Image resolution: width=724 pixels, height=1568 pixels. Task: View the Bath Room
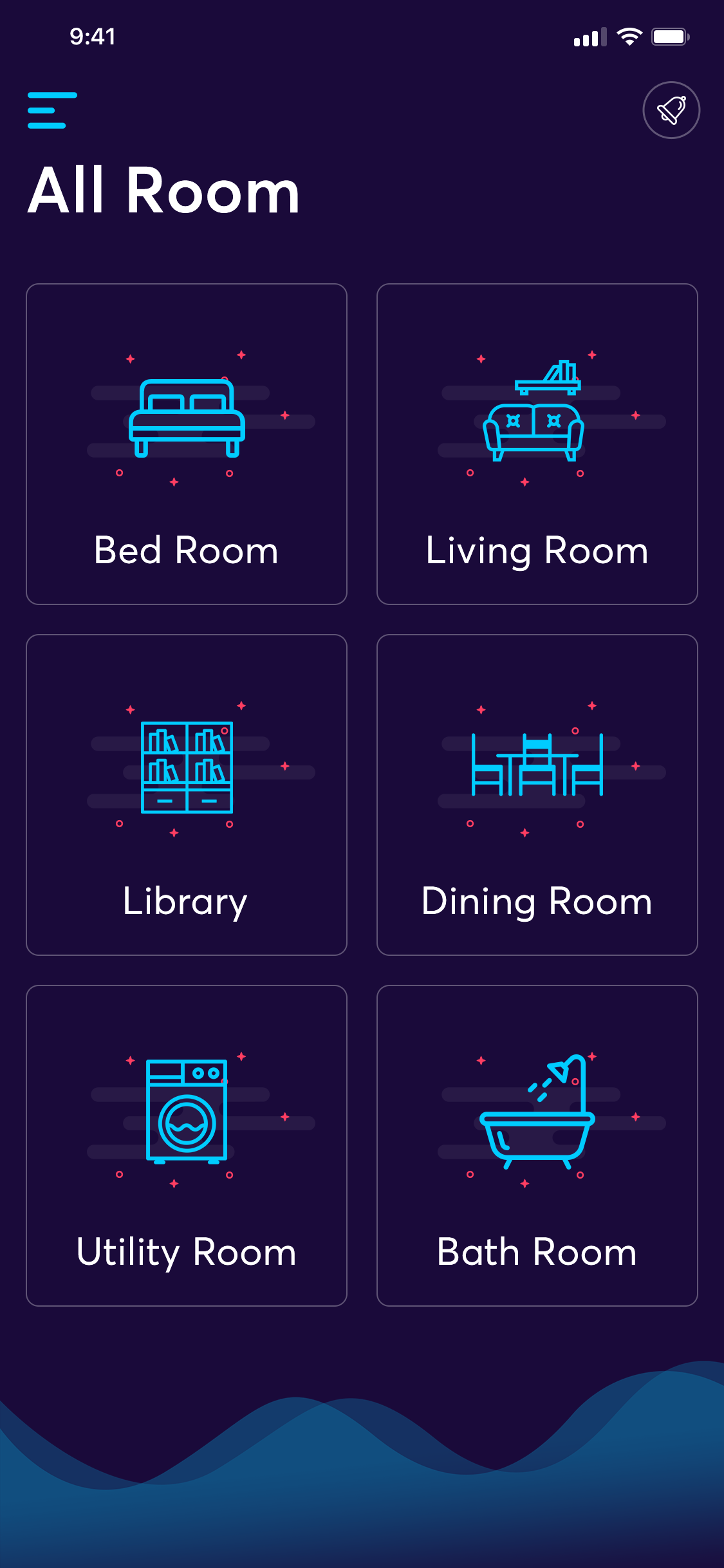point(537,1146)
